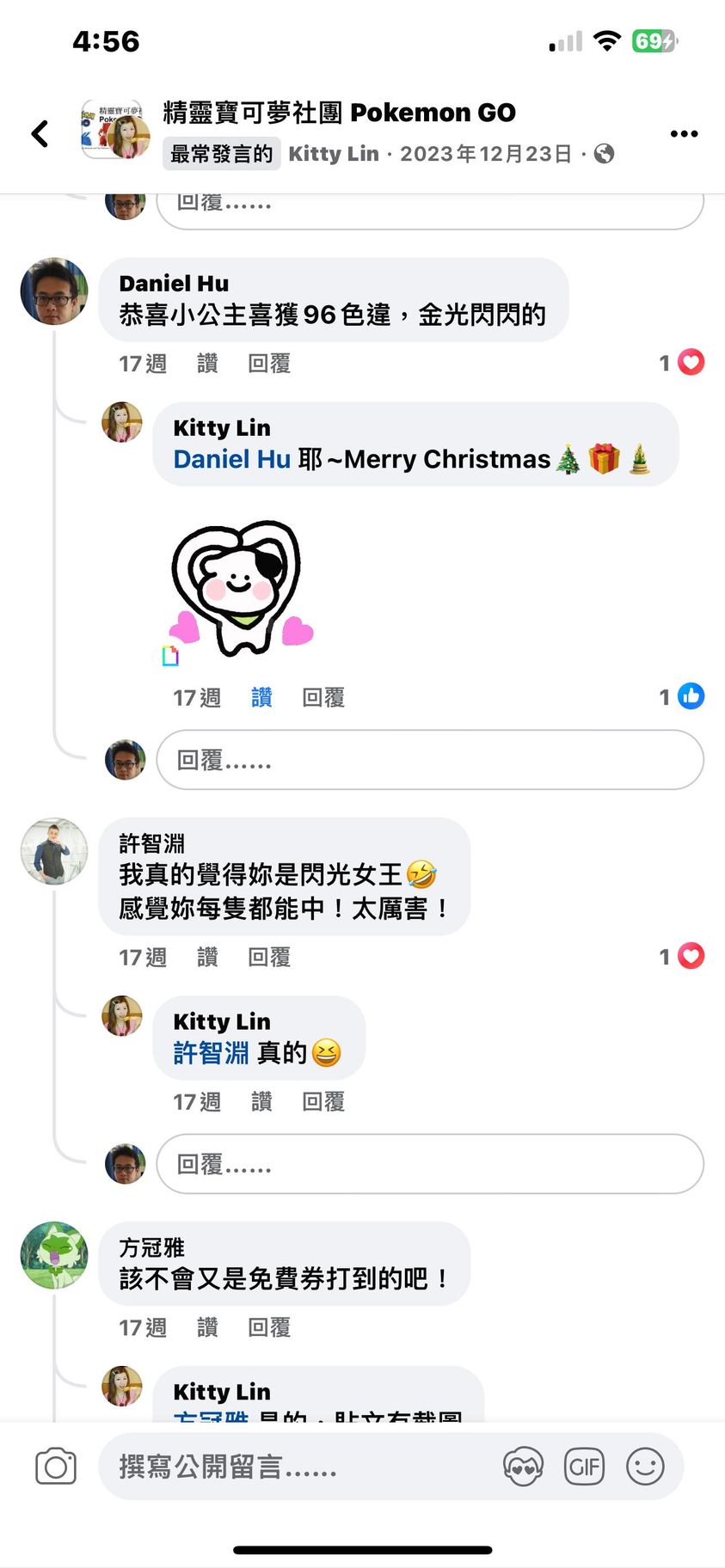This screenshot has width=725, height=1568.
Task: Unlike Kitty Lin's Merry Christmas reply
Action: [261, 697]
